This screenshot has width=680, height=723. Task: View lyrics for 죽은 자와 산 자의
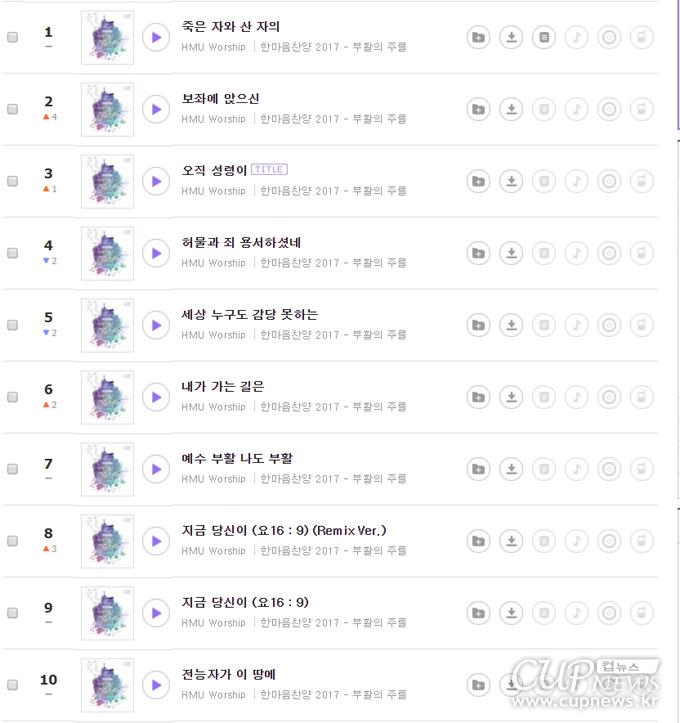[x=543, y=37]
